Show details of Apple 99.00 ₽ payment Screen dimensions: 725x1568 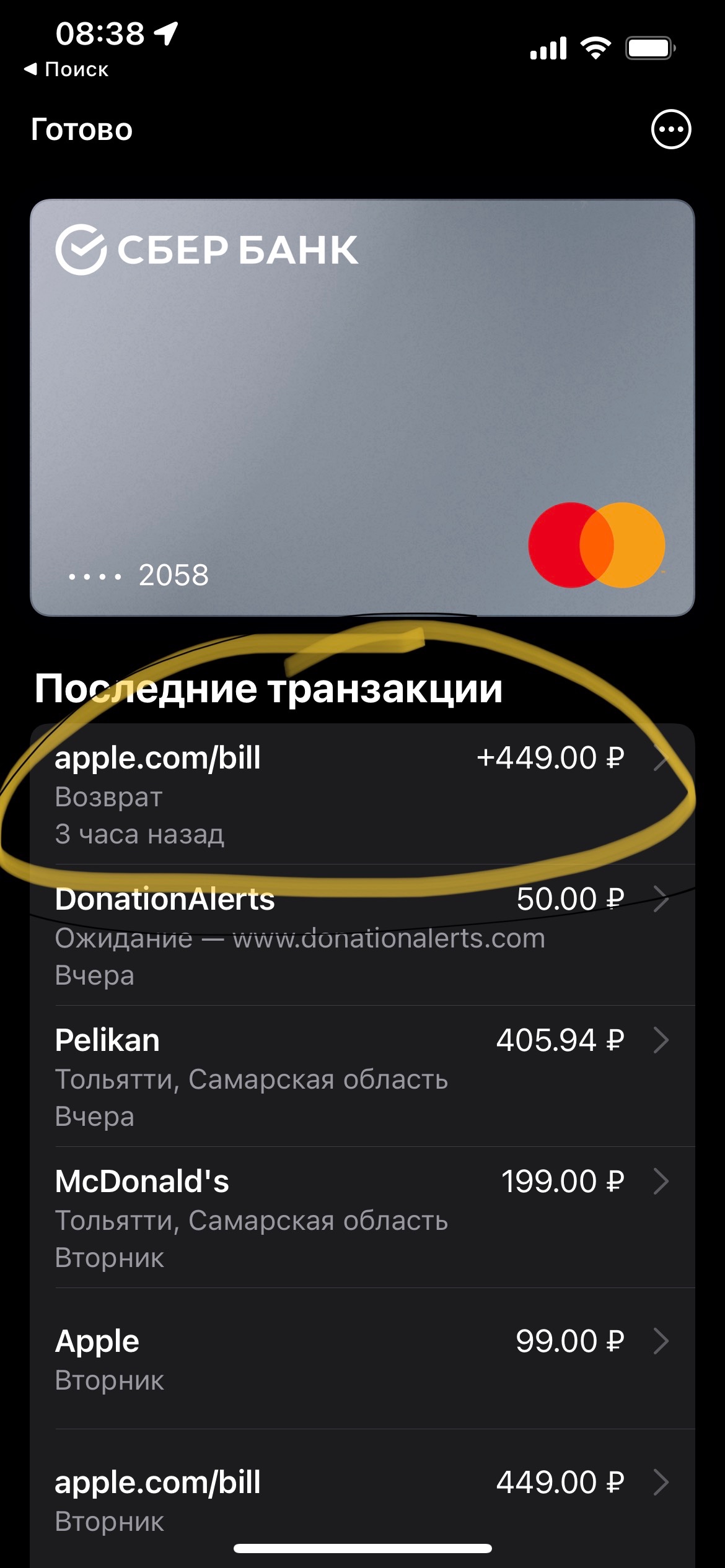(362, 1359)
